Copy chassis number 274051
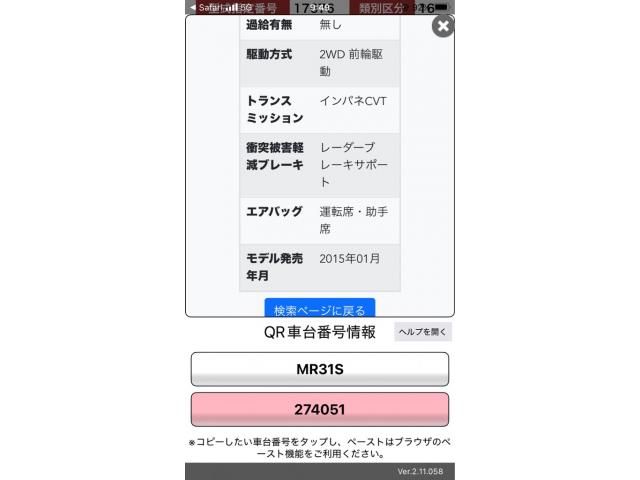The height and width of the screenshot is (480, 640). pos(320,410)
